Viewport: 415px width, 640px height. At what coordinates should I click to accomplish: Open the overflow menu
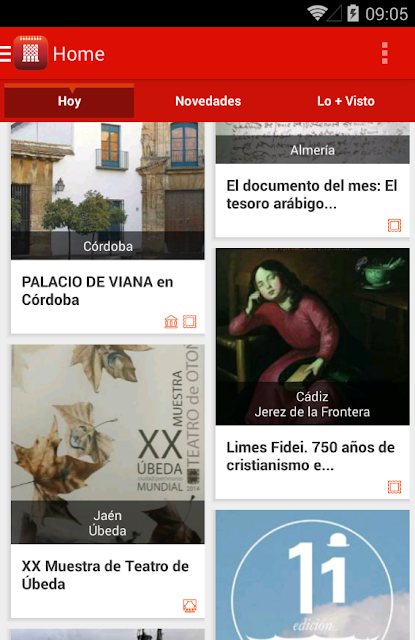coord(384,53)
